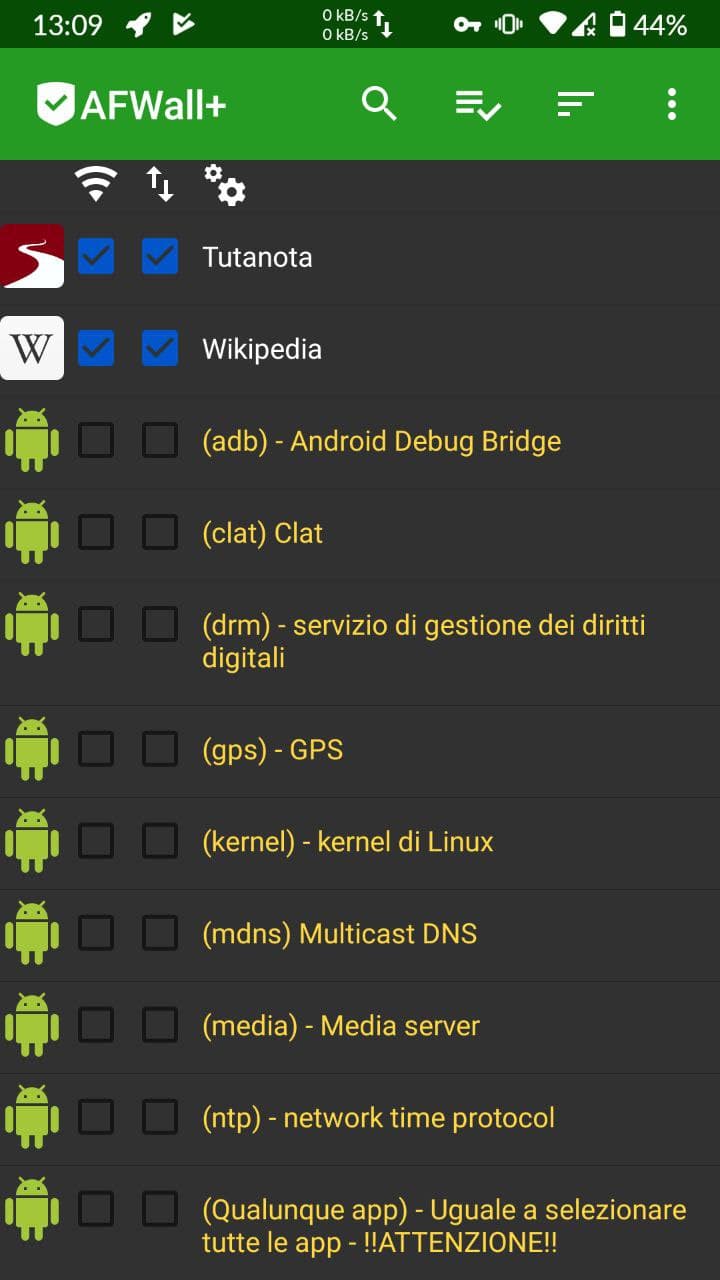Disable Wi-Fi checkbox for Wikipedia
The width and height of the screenshot is (720, 1280).
tap(96, 349)
